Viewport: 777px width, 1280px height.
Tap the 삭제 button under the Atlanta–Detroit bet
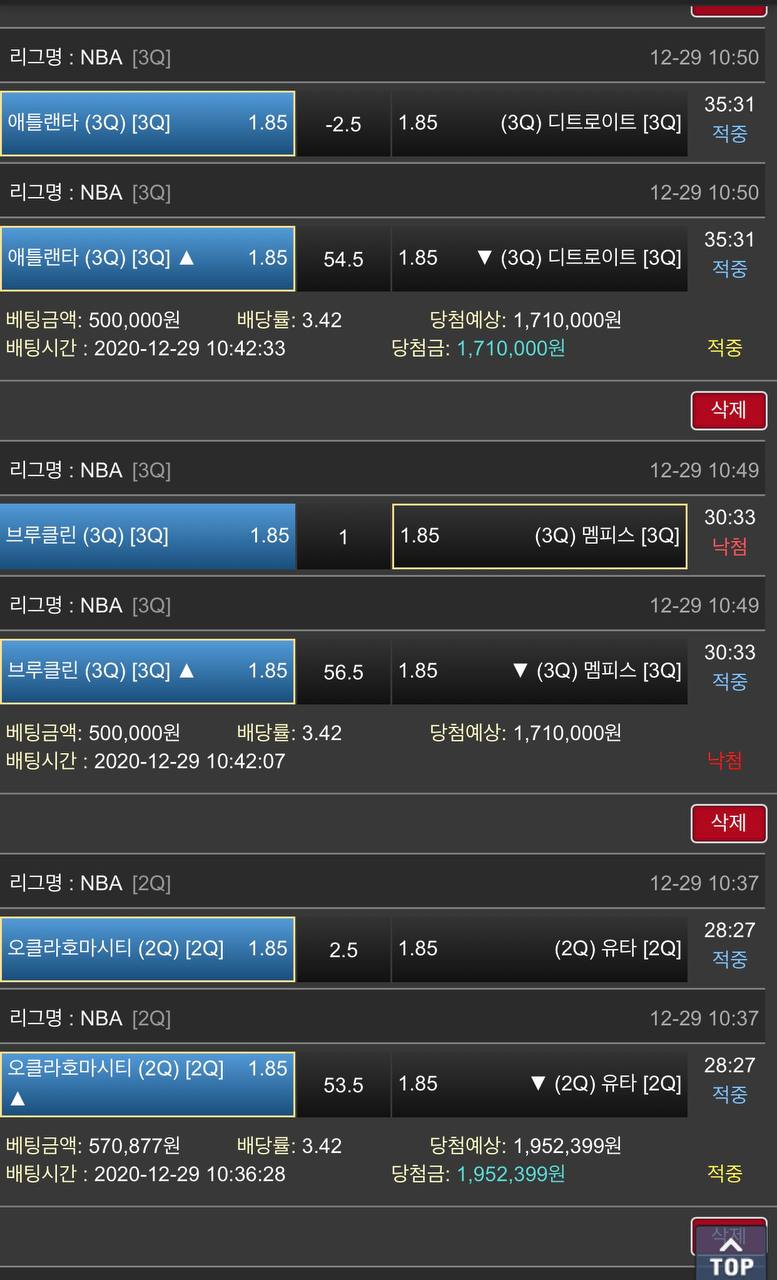728,410
